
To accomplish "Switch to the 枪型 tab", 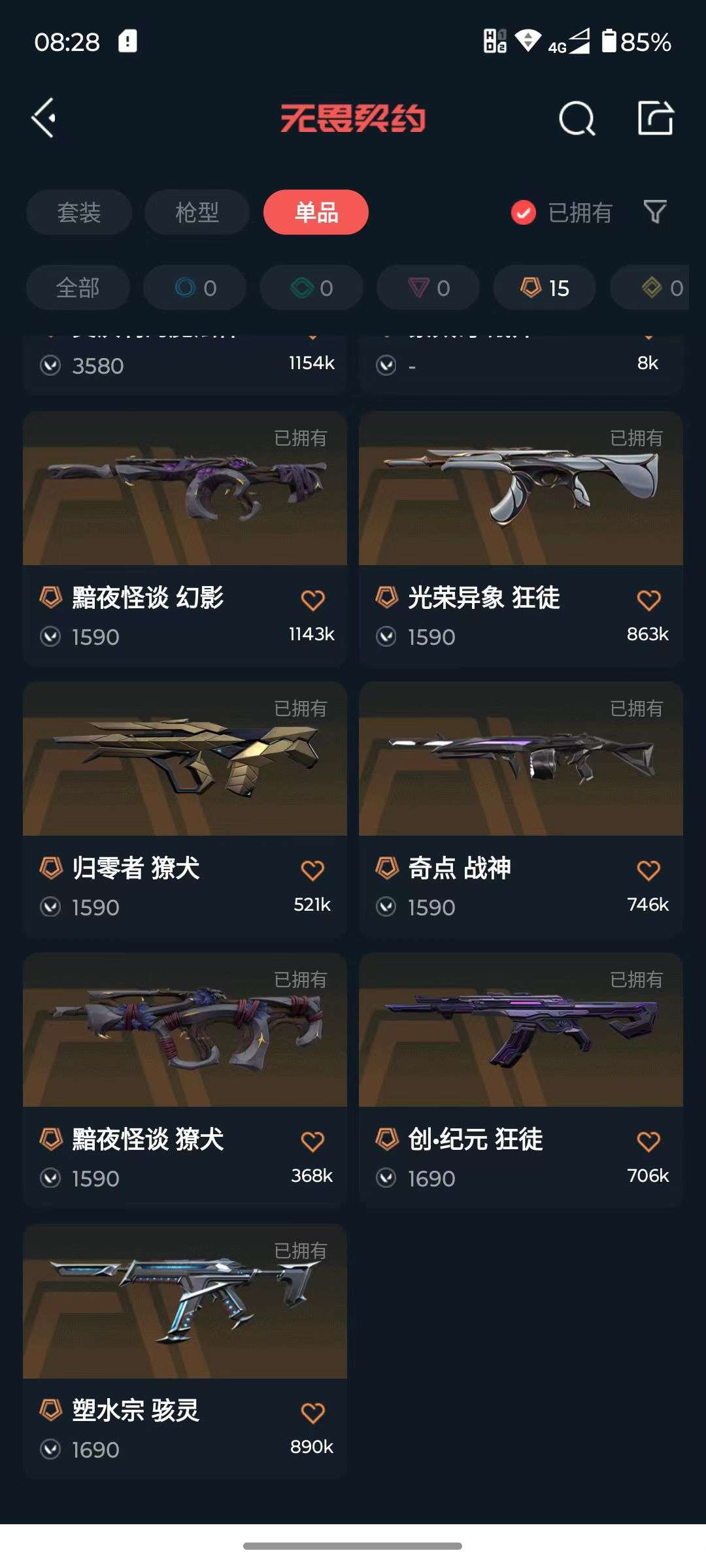I will click(x=196, y=213).
